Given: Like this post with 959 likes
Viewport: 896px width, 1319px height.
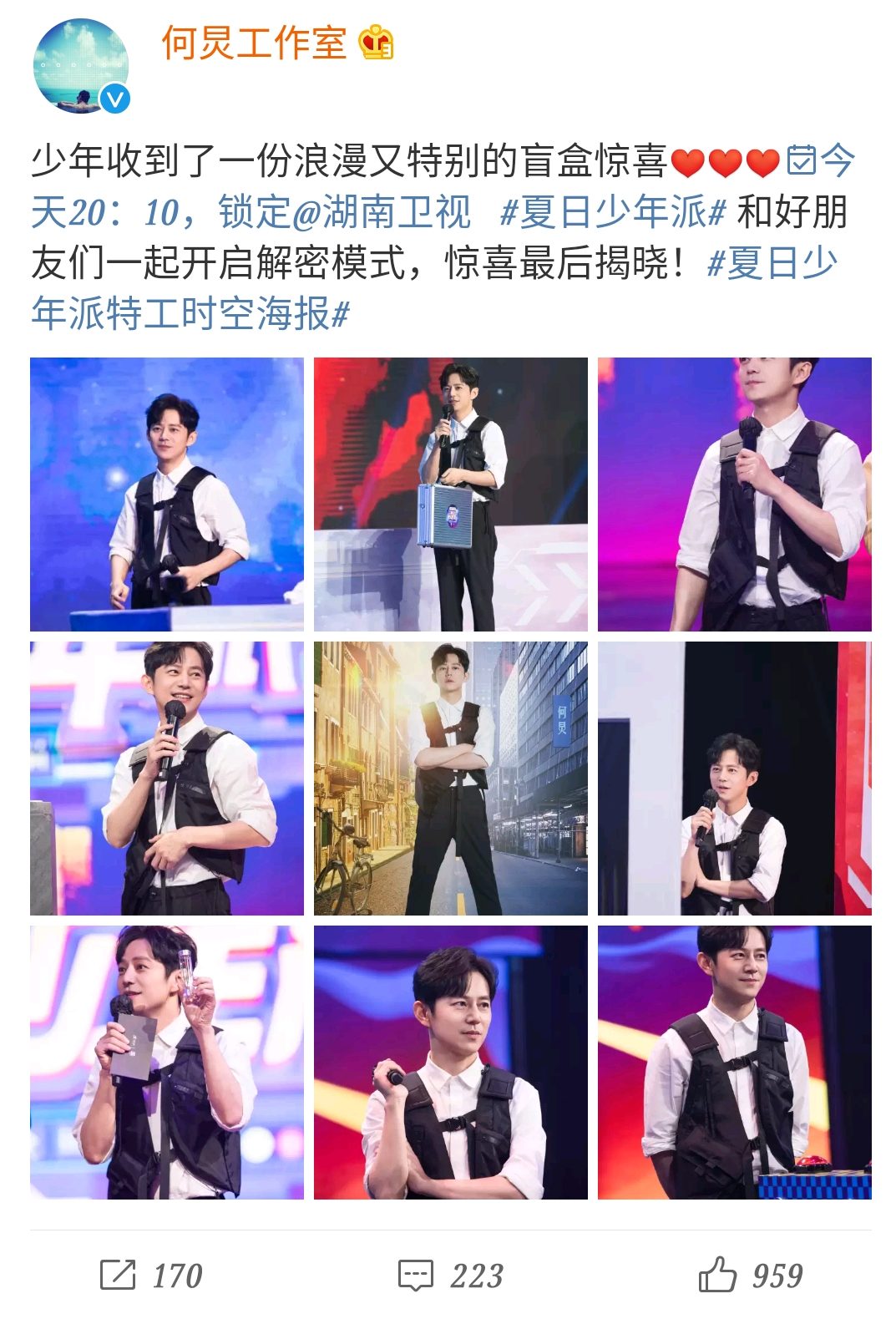Looking at the screenshot, I should [x=750, y=1275].
